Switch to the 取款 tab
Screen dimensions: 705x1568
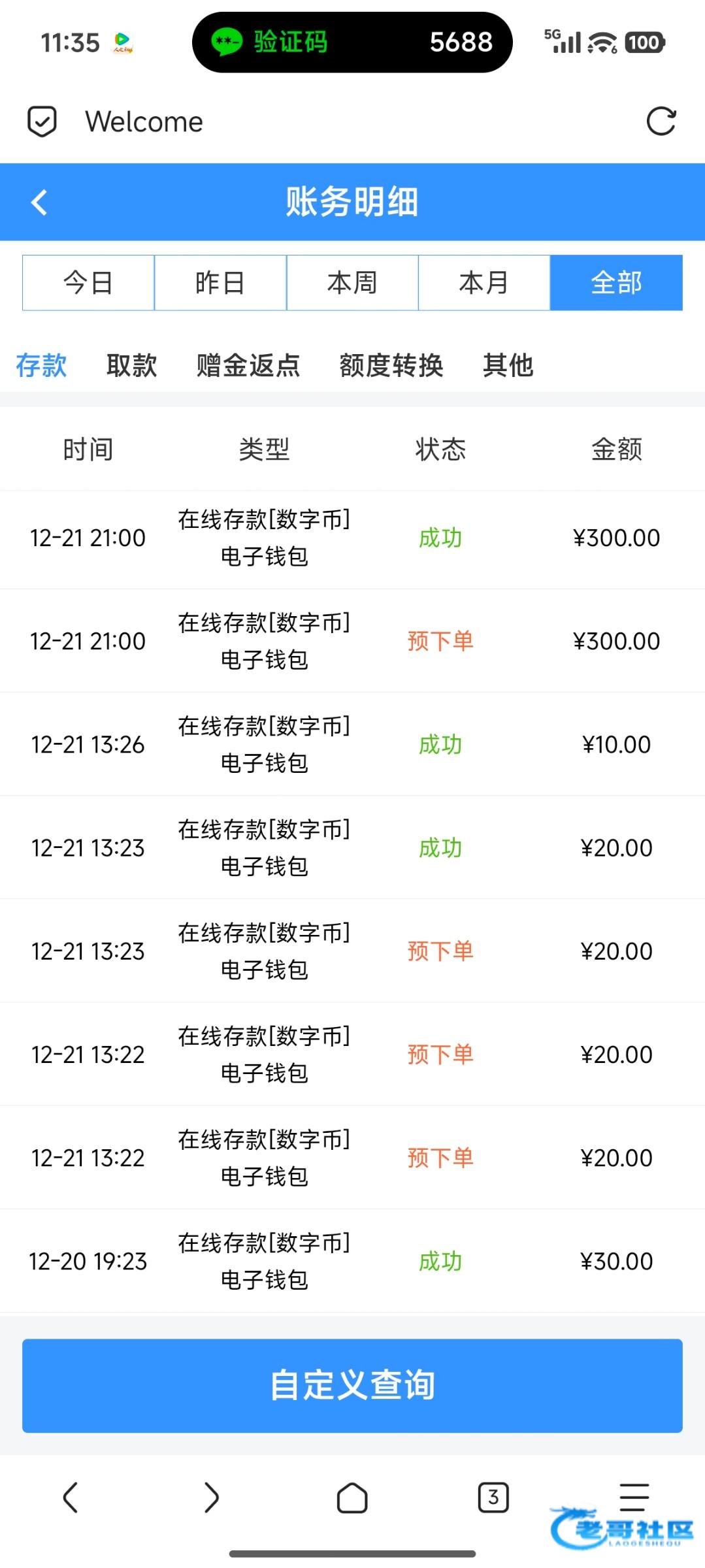(x=131, y=365)
